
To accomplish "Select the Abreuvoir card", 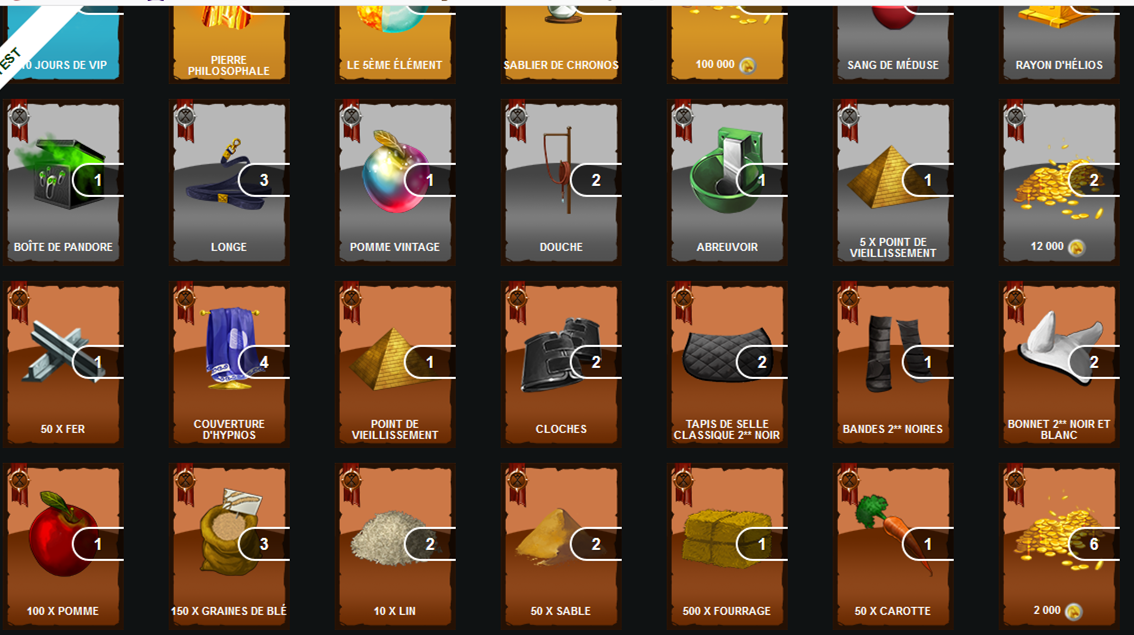I will [x=727, y=182].
